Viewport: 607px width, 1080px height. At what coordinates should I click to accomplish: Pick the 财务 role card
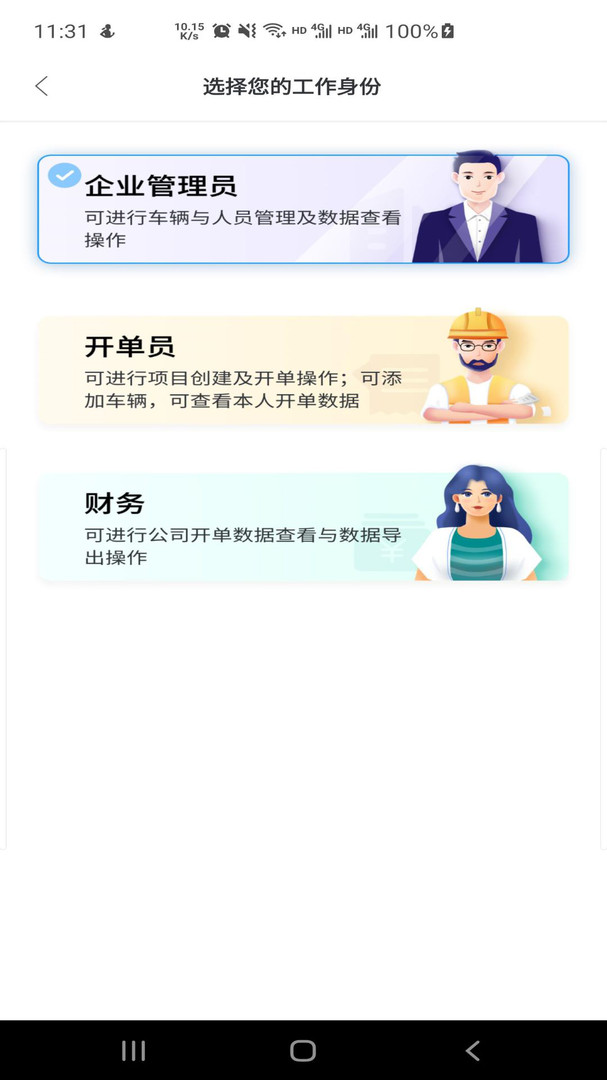point(303,526)
